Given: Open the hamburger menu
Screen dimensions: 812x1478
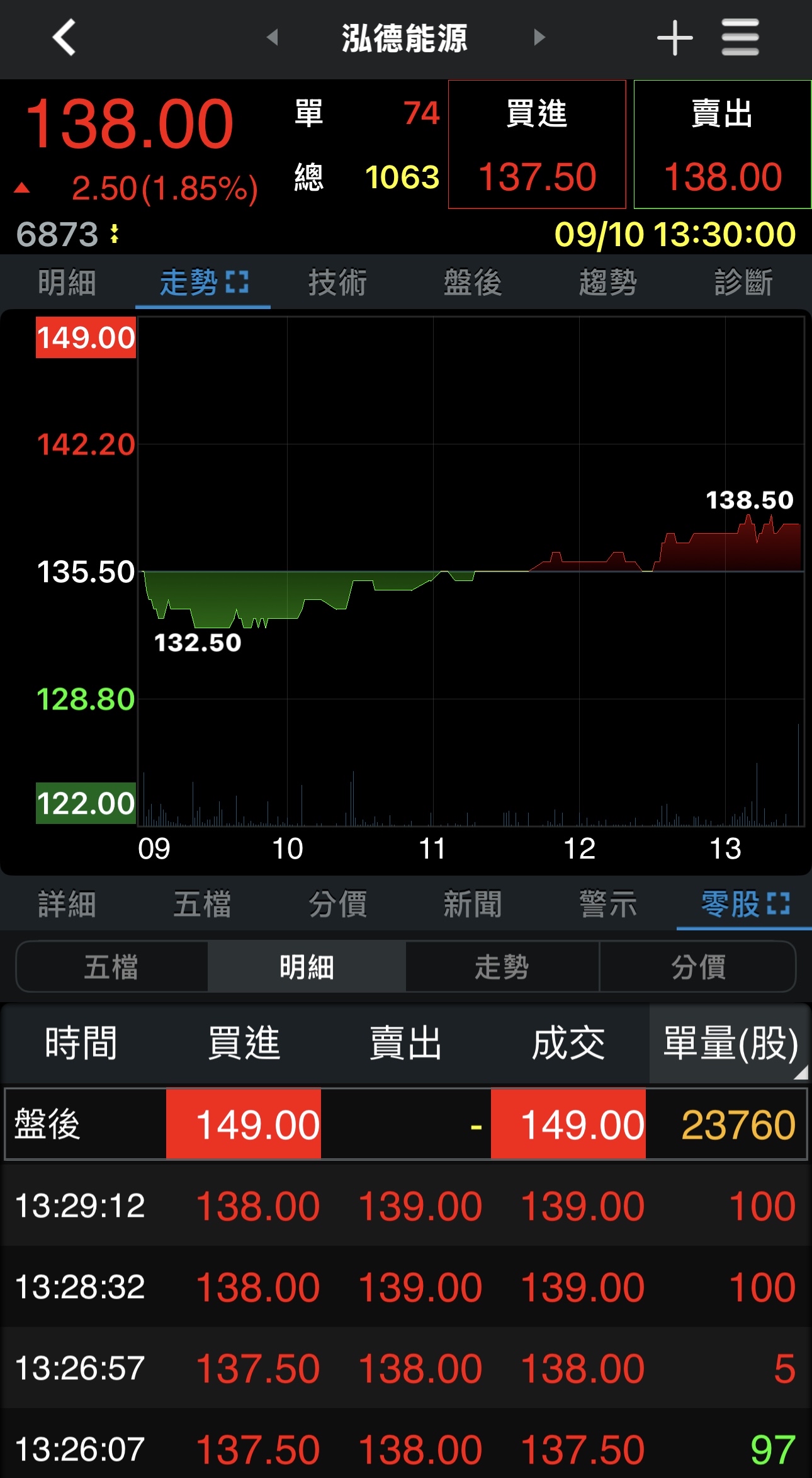Looking at the screenshot, I should [x=740, y=38].
